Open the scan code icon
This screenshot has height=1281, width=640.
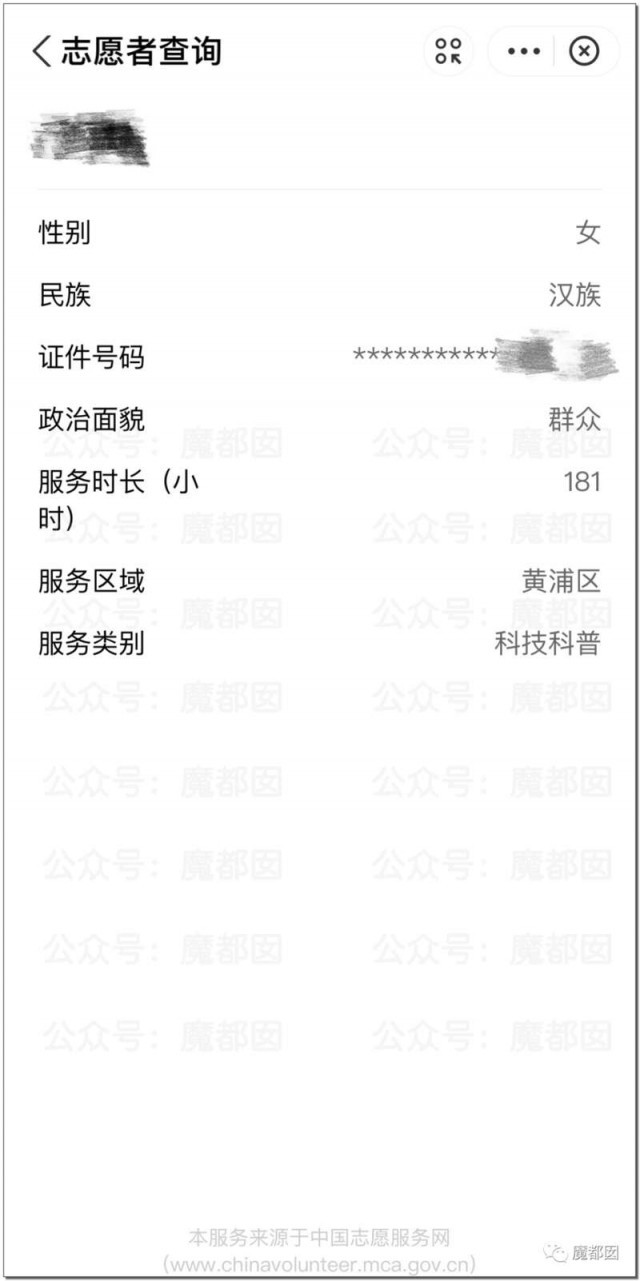pyautogui.click(x=449, y=51)
